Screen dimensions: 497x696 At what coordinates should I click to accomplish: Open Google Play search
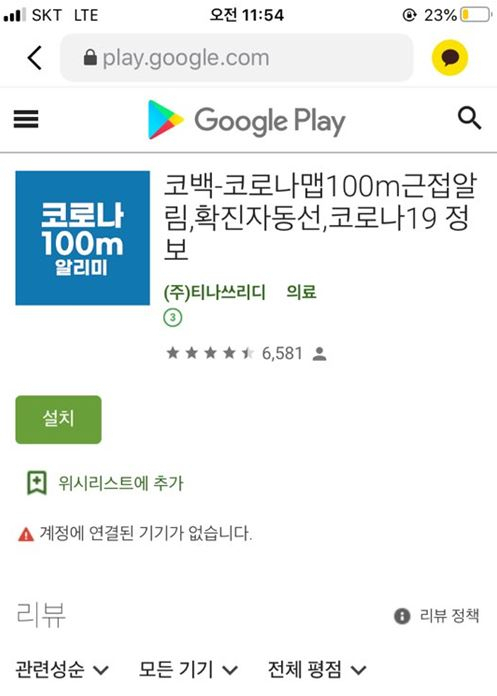(469, 118)
